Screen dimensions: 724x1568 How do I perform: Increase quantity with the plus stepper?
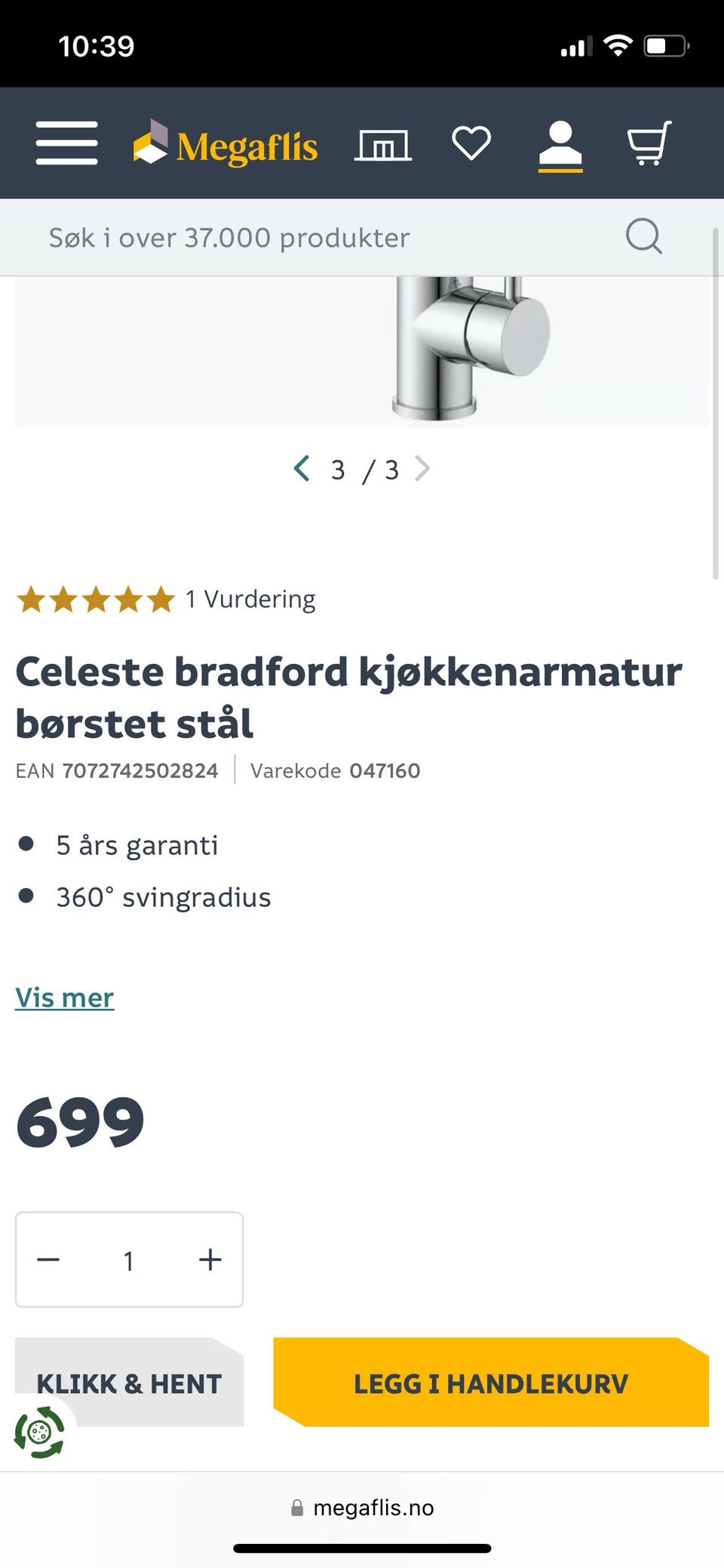pyautogui.click(x=210, y=1259)
